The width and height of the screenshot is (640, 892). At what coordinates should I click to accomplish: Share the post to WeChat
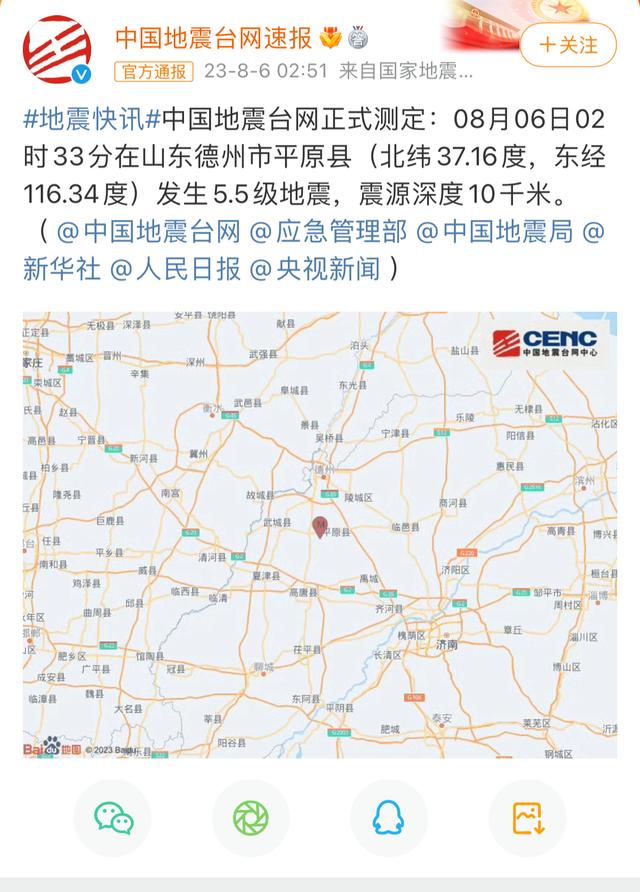pos(112,818)
